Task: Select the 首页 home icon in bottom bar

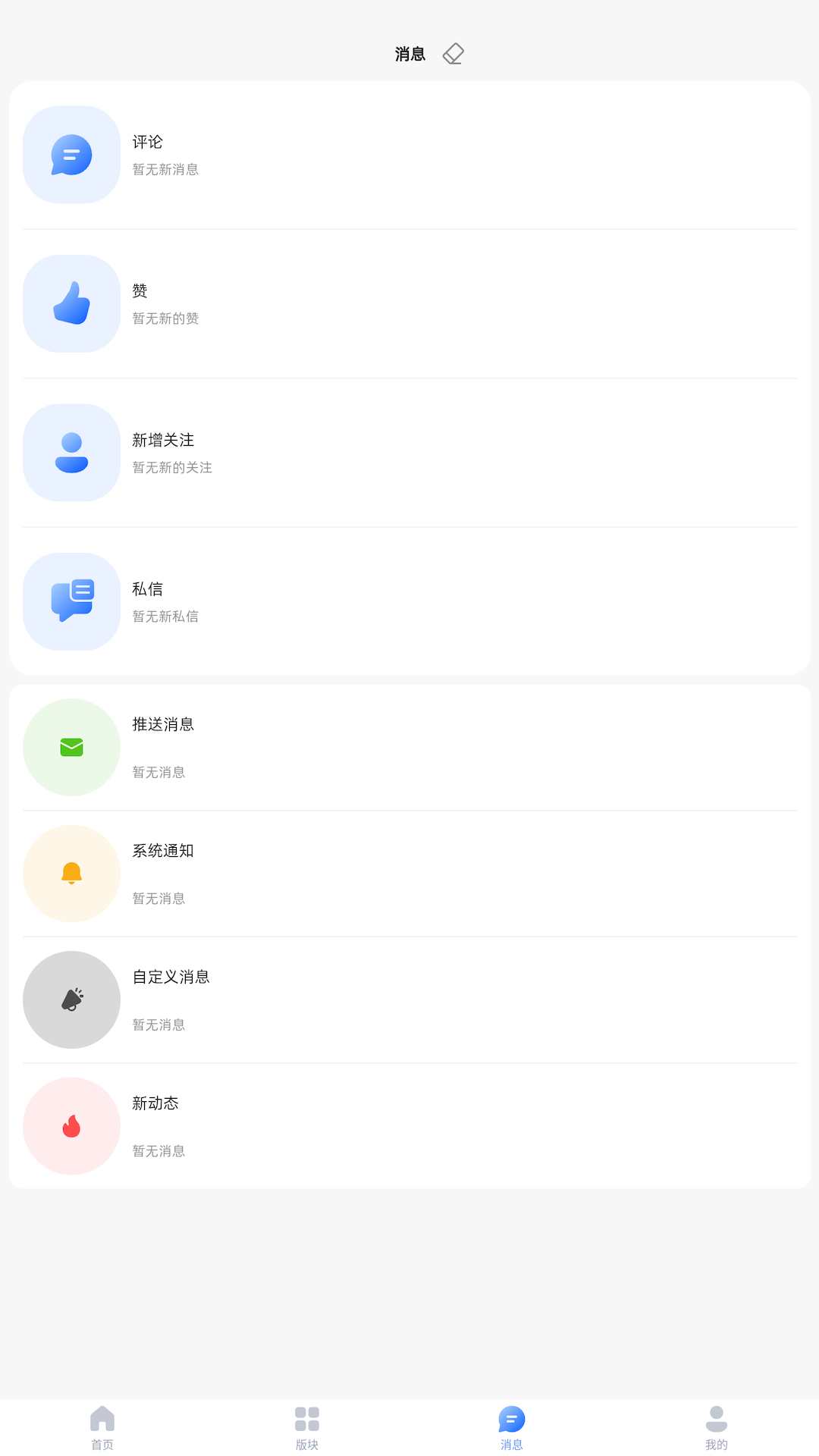Action: 102,1419
